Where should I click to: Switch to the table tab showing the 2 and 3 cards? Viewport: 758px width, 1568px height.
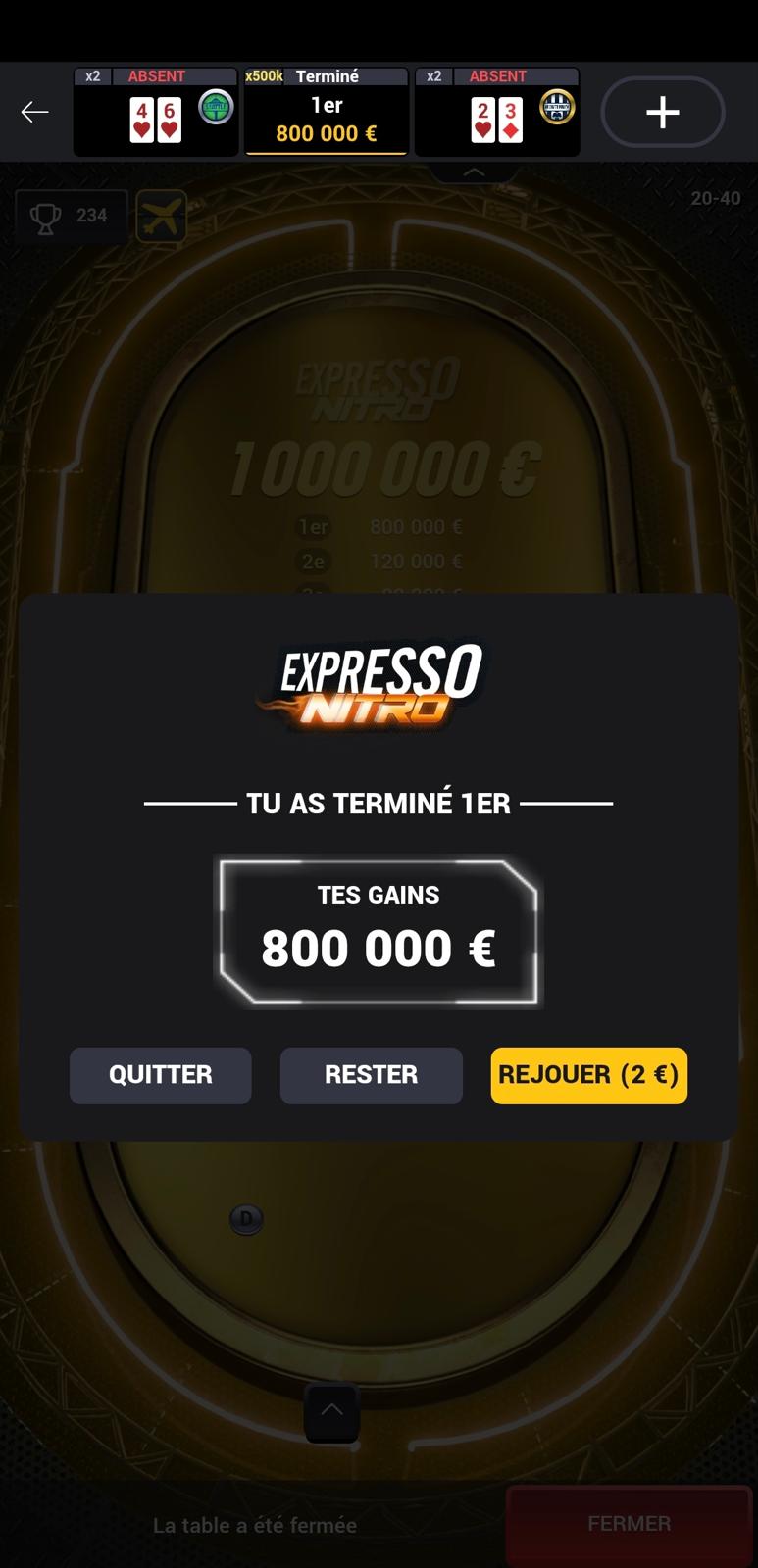tap(497, 112)
